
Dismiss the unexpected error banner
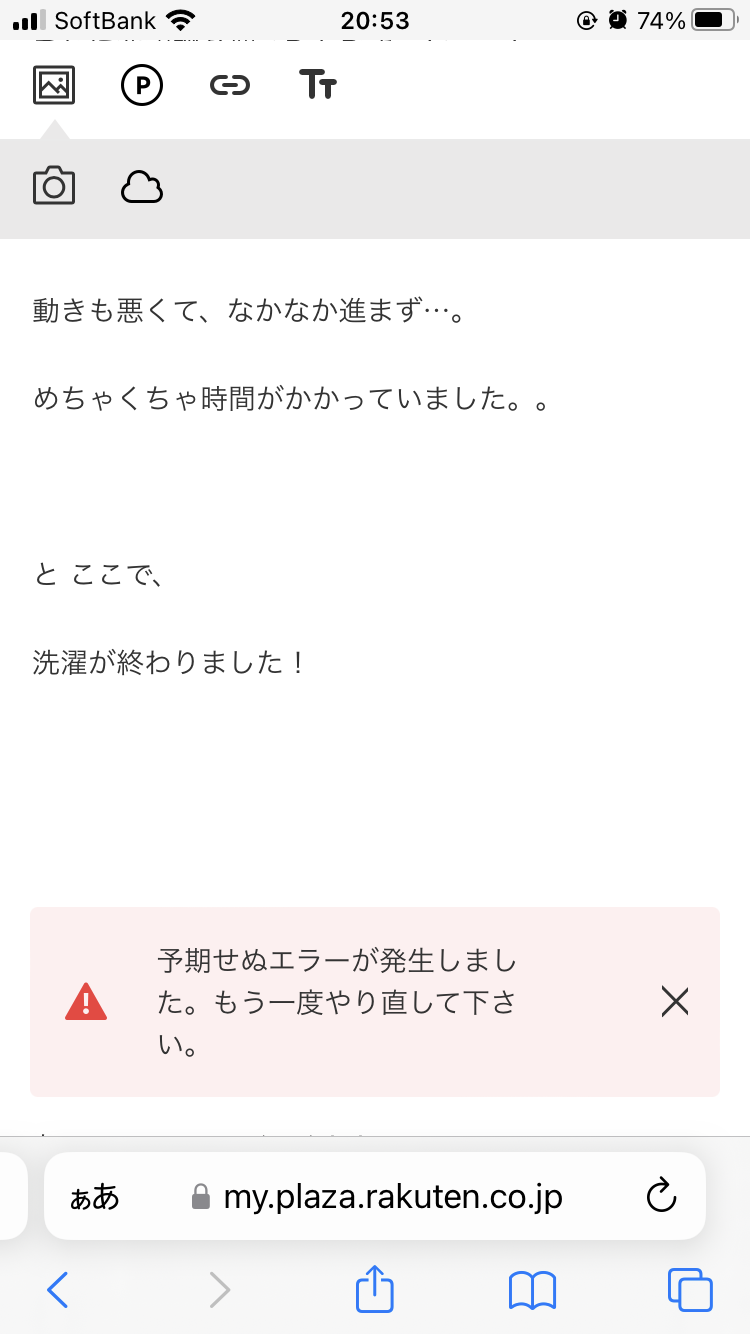point(675,1001)
